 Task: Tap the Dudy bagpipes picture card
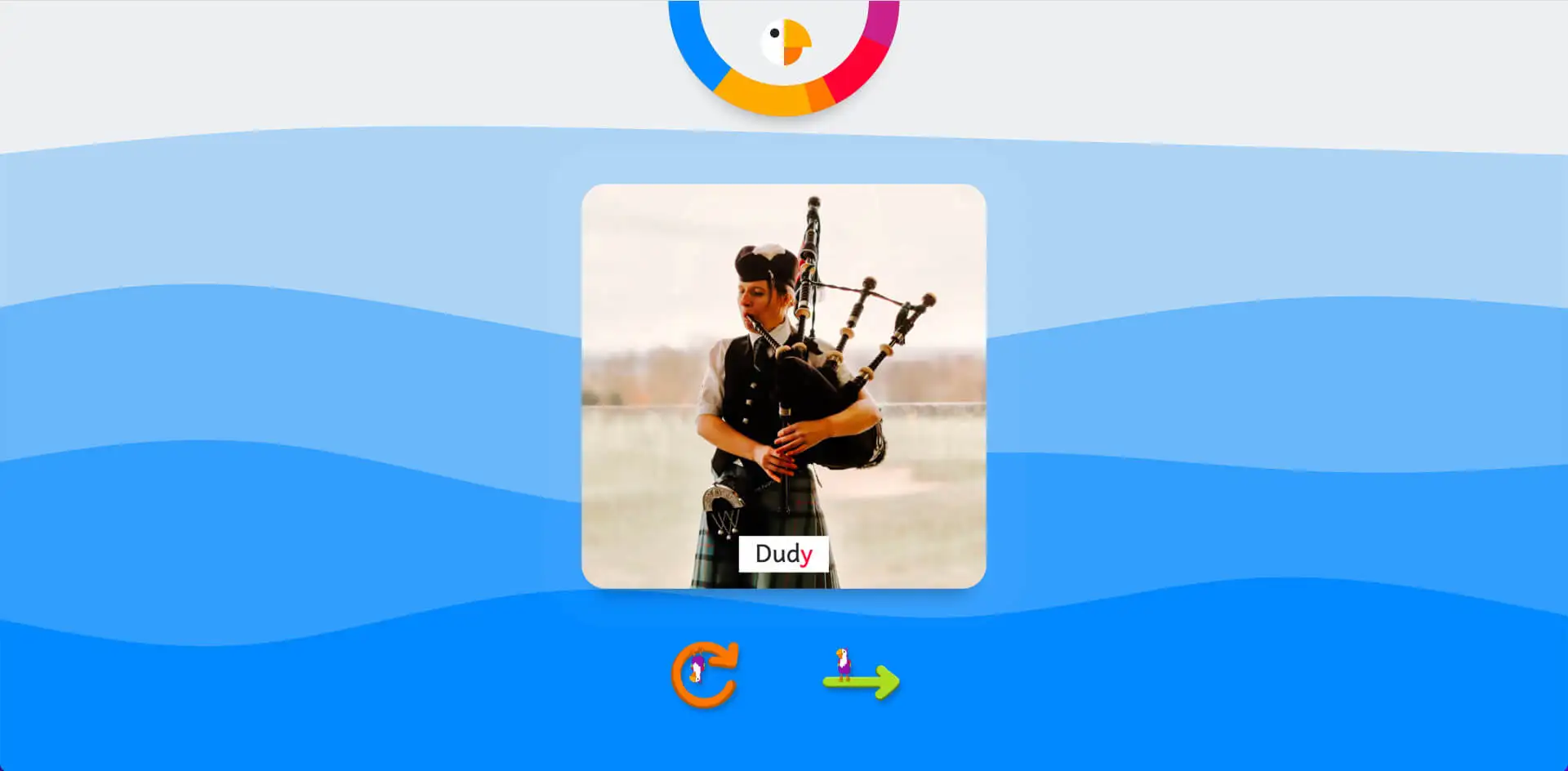click(x=783, y=385)
